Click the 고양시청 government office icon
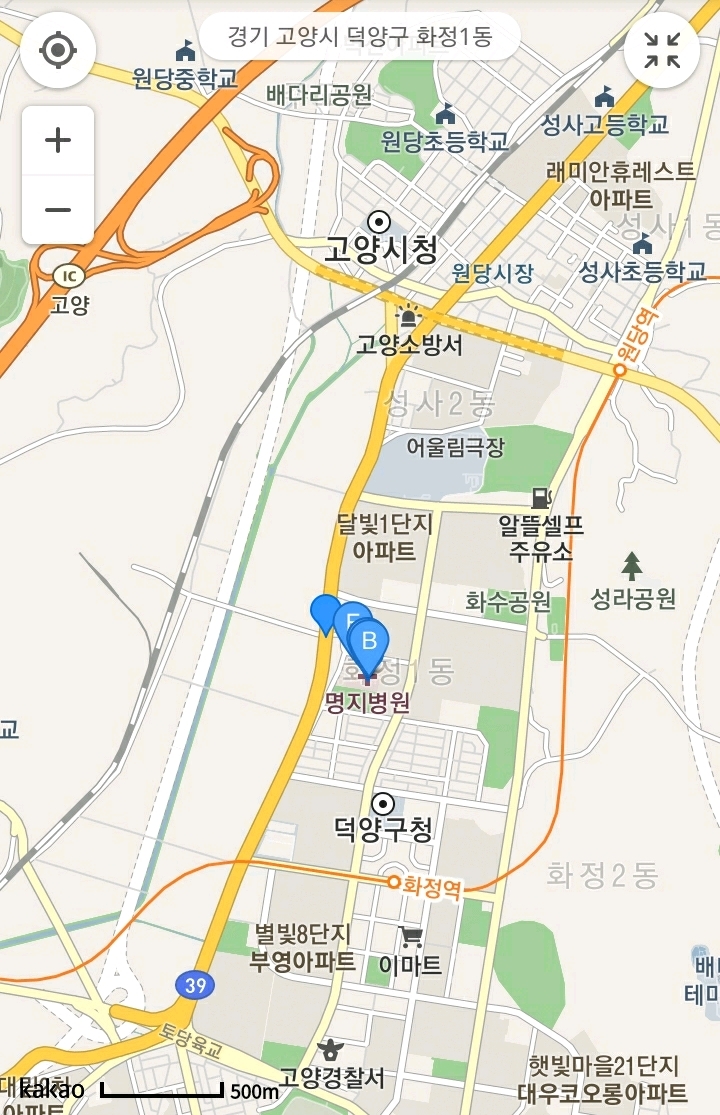Viewport: 720px width, 1115px height. pyautogui.click(x=378, y=222)
